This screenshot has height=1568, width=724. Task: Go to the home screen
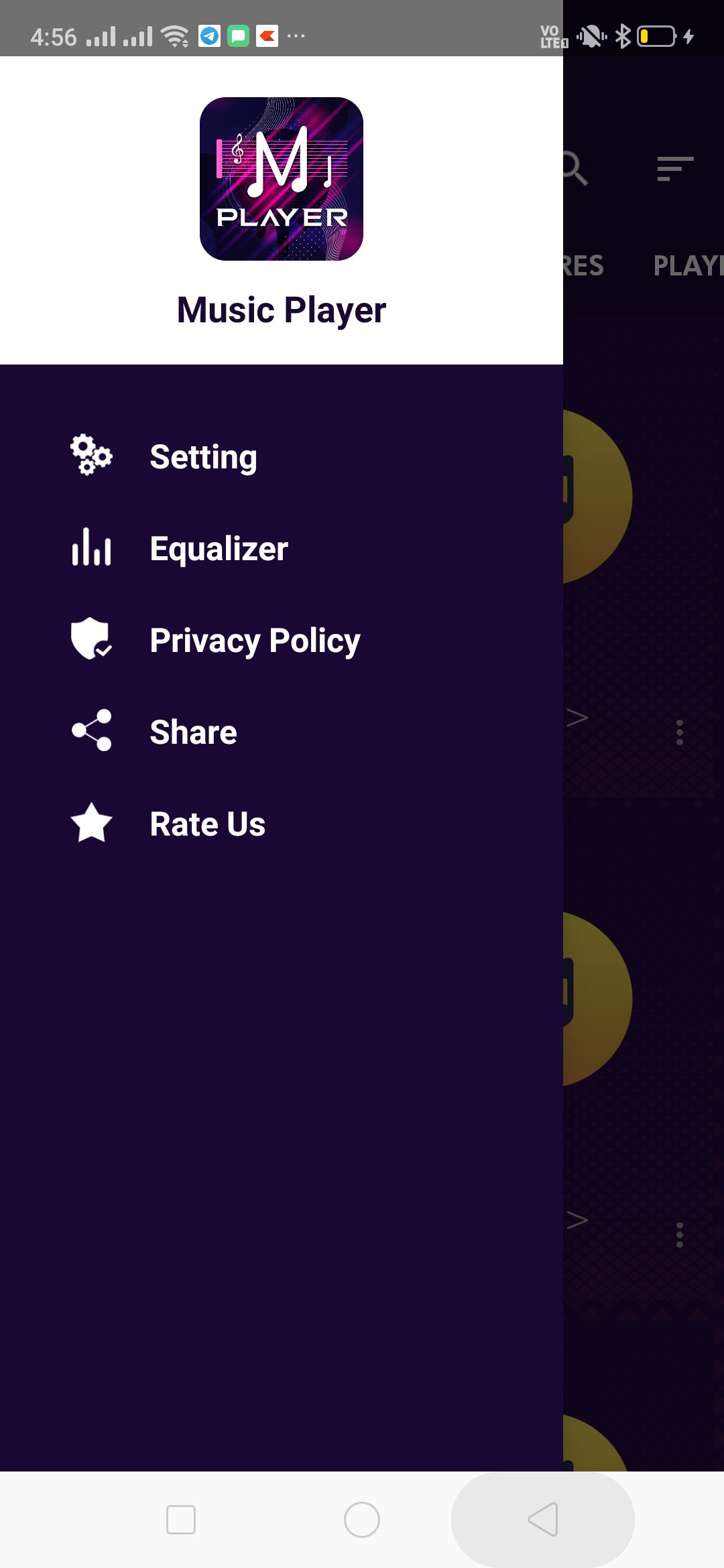click(362, 1519)
